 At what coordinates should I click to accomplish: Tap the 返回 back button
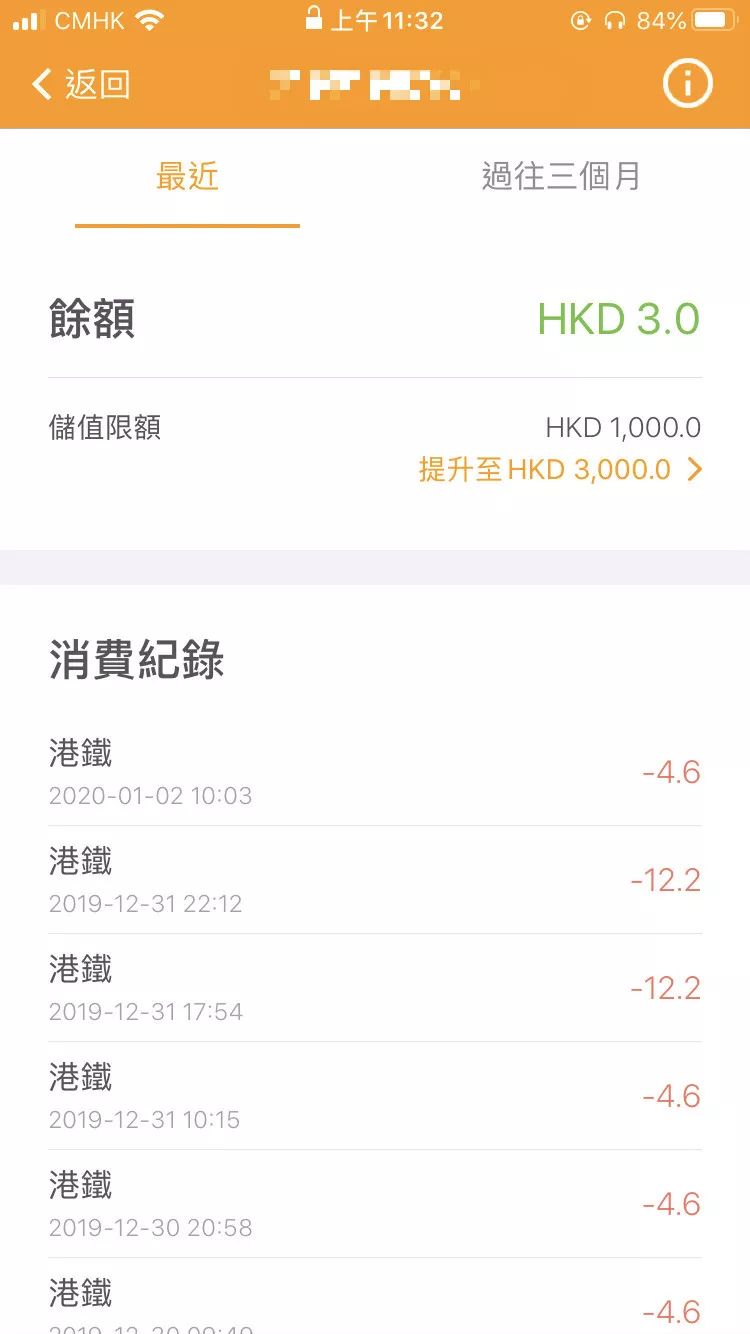pos(82,85)
